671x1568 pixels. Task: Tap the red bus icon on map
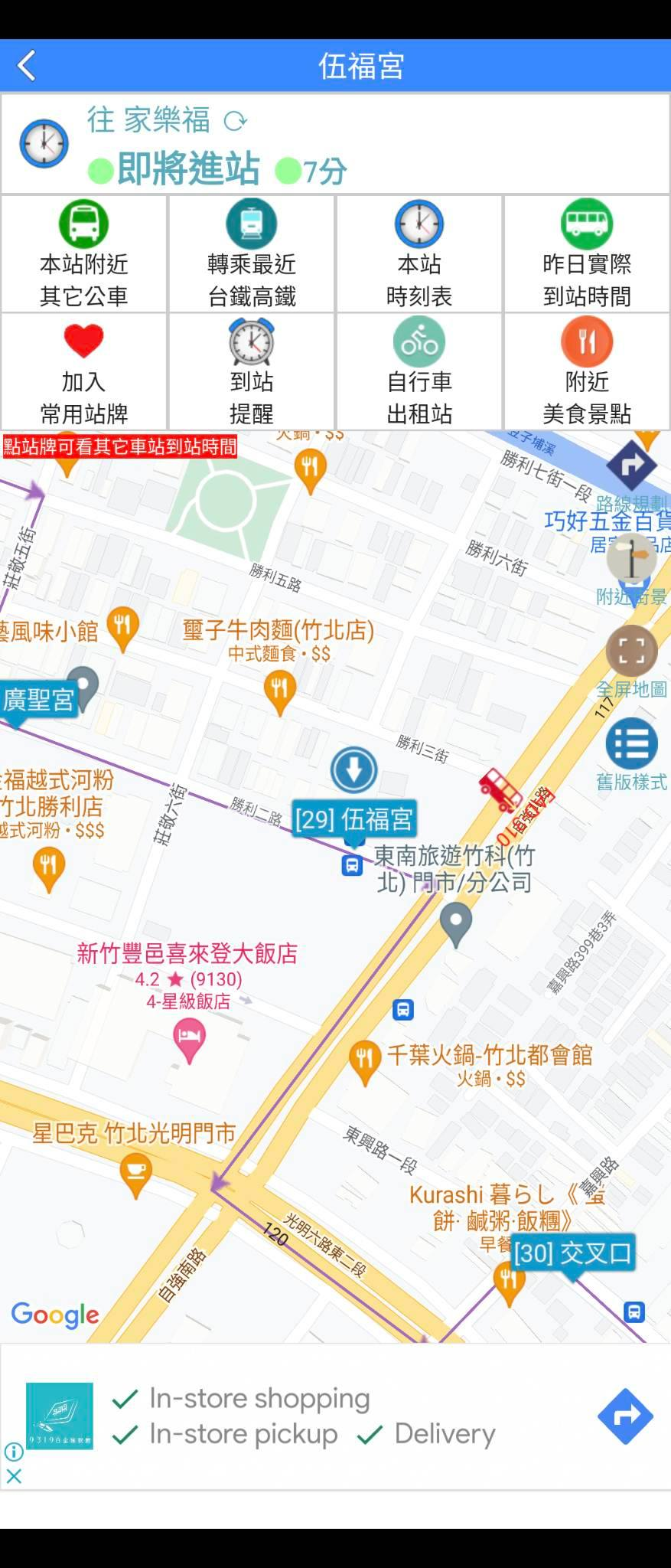pos(499,789)
